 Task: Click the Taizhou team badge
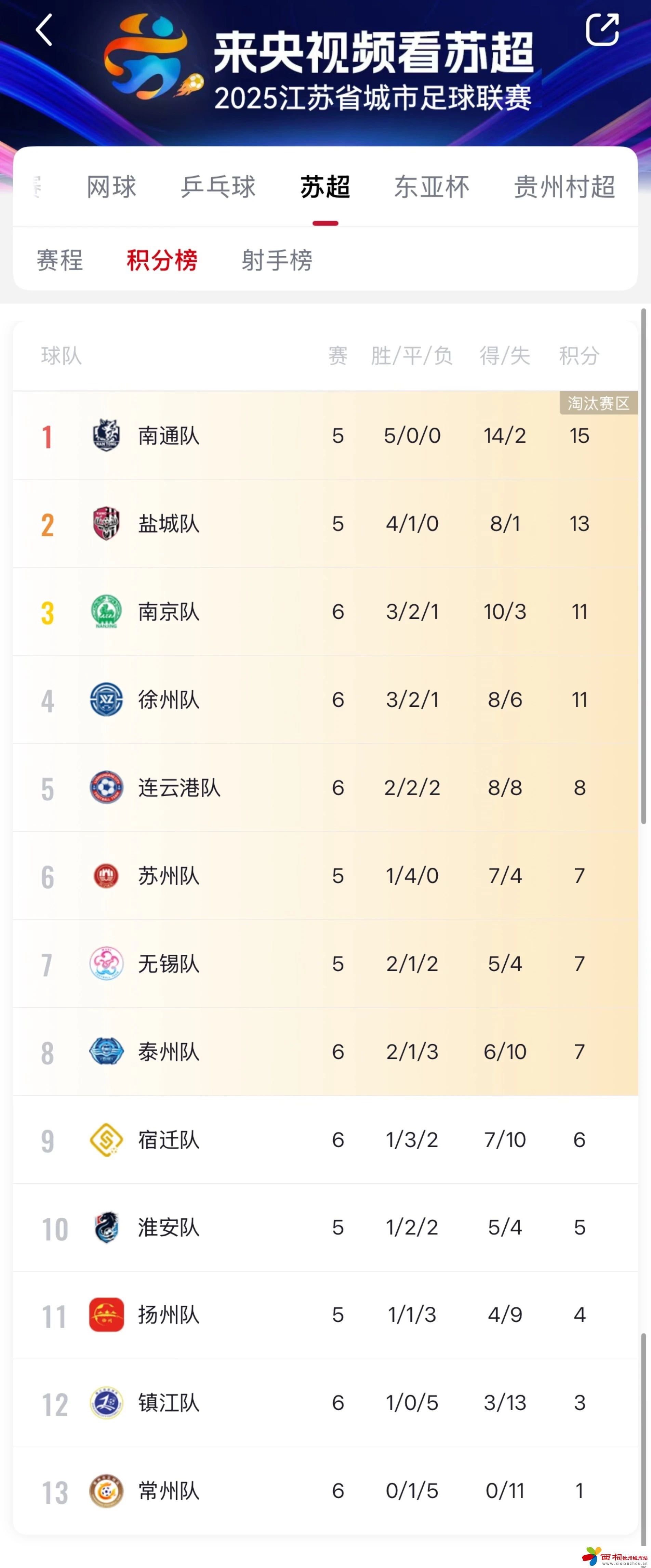point(106,1051)
